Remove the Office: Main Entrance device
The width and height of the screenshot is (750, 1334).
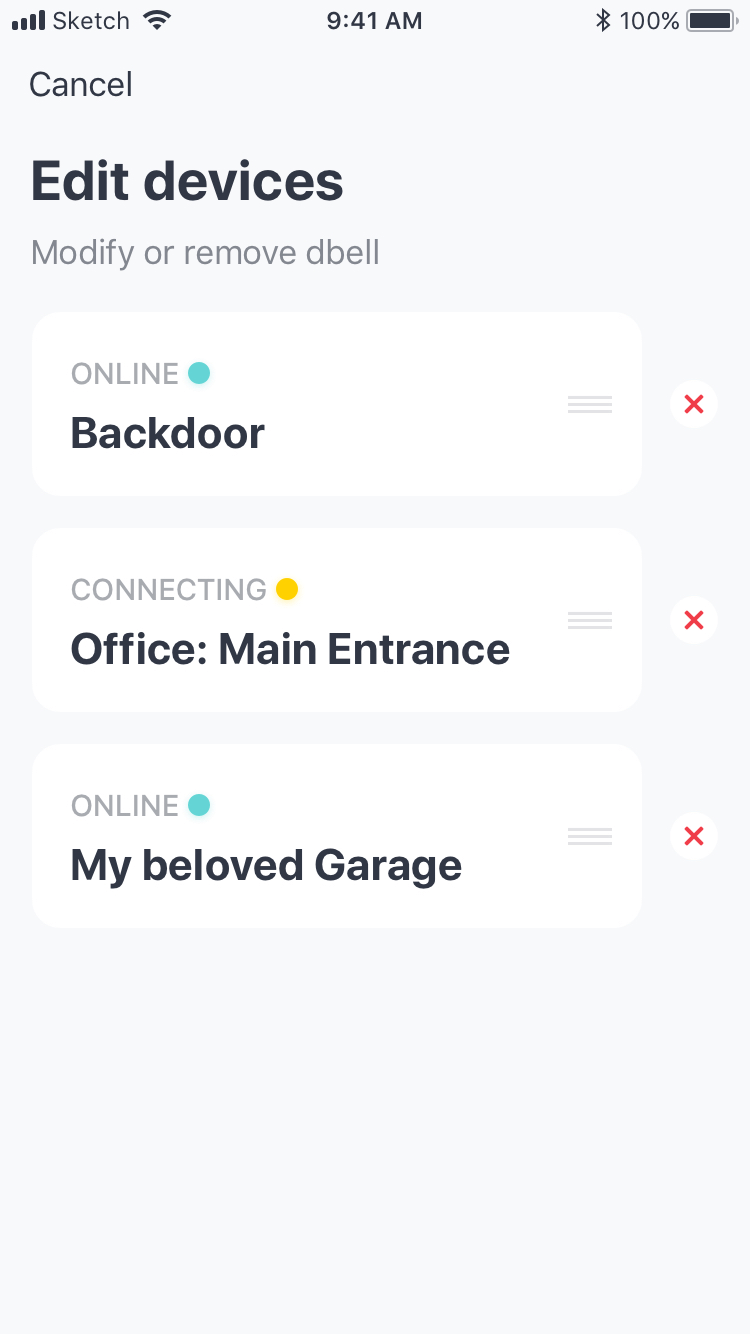pyautogui.click(x=694, y=620)
